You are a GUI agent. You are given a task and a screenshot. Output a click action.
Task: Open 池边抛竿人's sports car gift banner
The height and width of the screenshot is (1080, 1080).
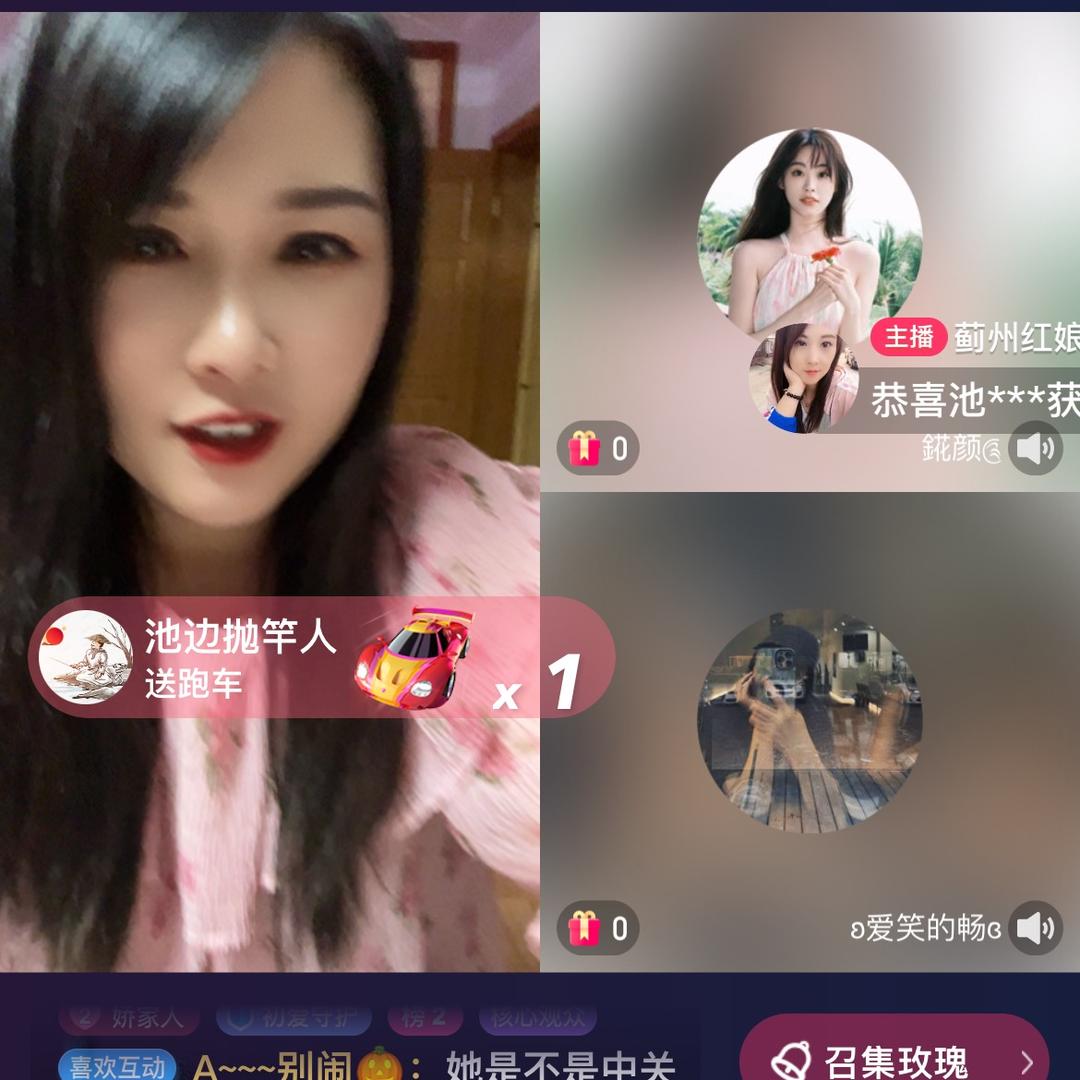(320, 657)
